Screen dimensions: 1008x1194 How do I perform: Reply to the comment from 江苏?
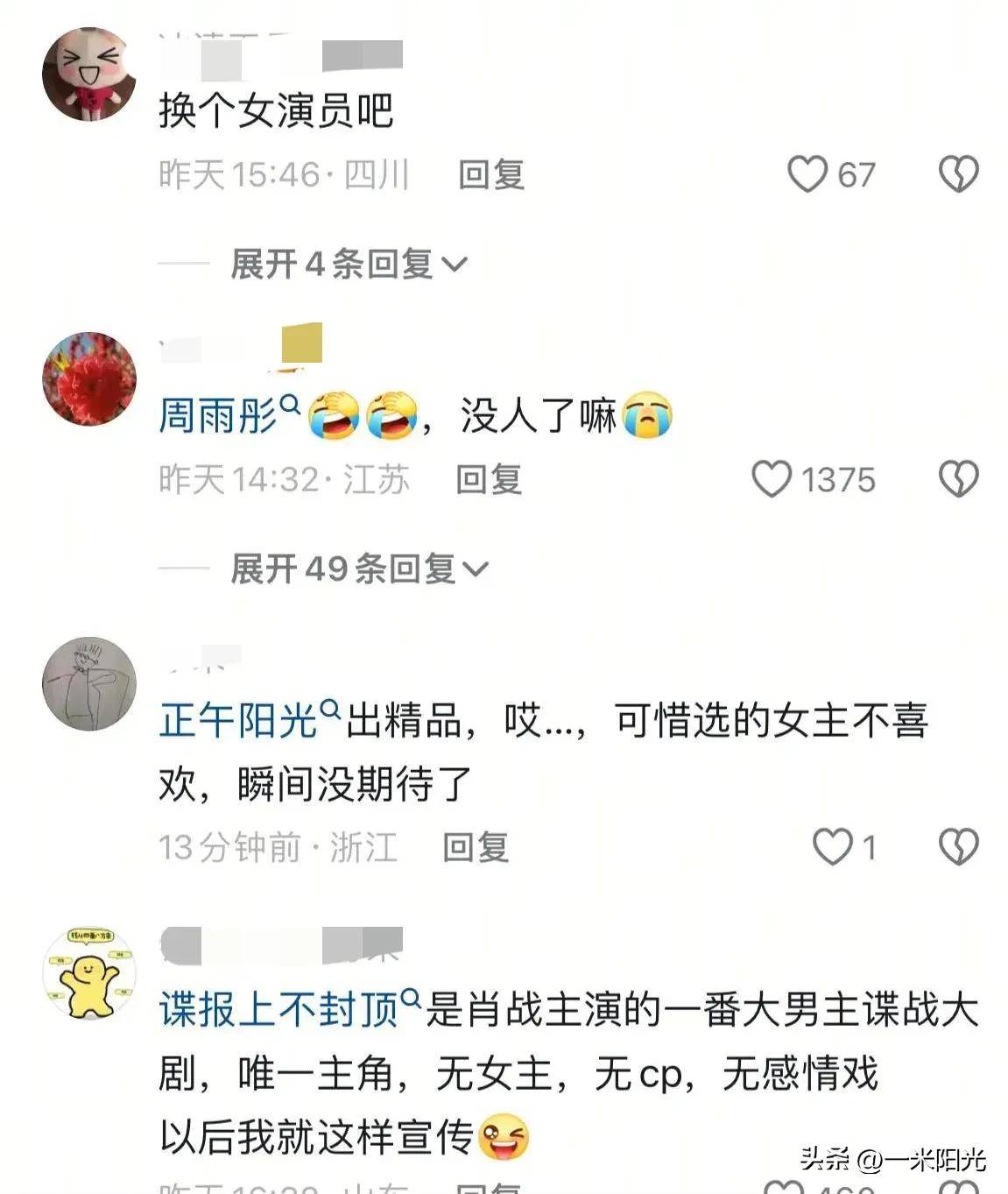(489, 479)
